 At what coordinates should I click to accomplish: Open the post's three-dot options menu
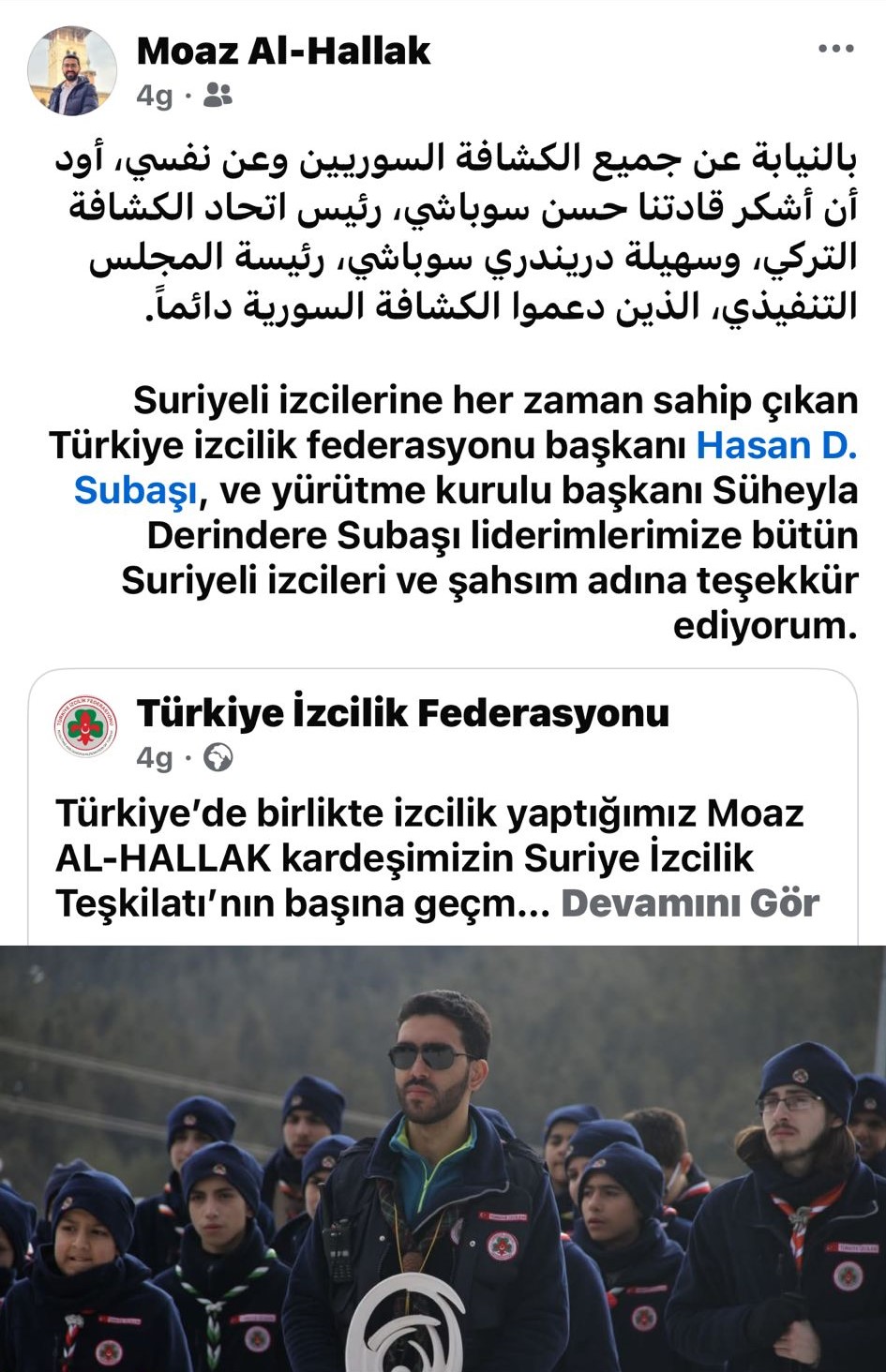click(x=835, y=49)
